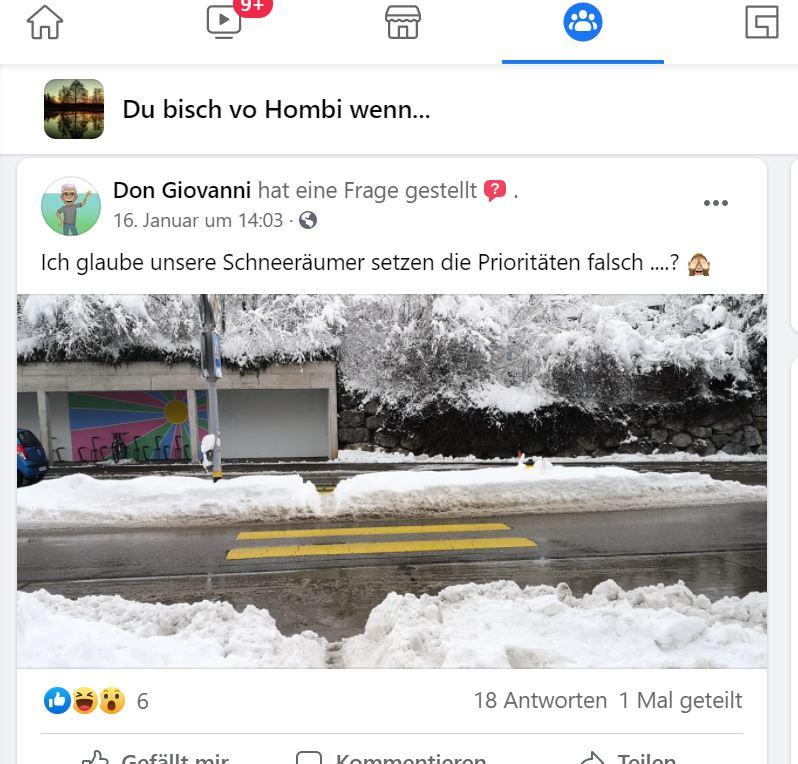View Don Giovanni's profile picture

[71, 207]
